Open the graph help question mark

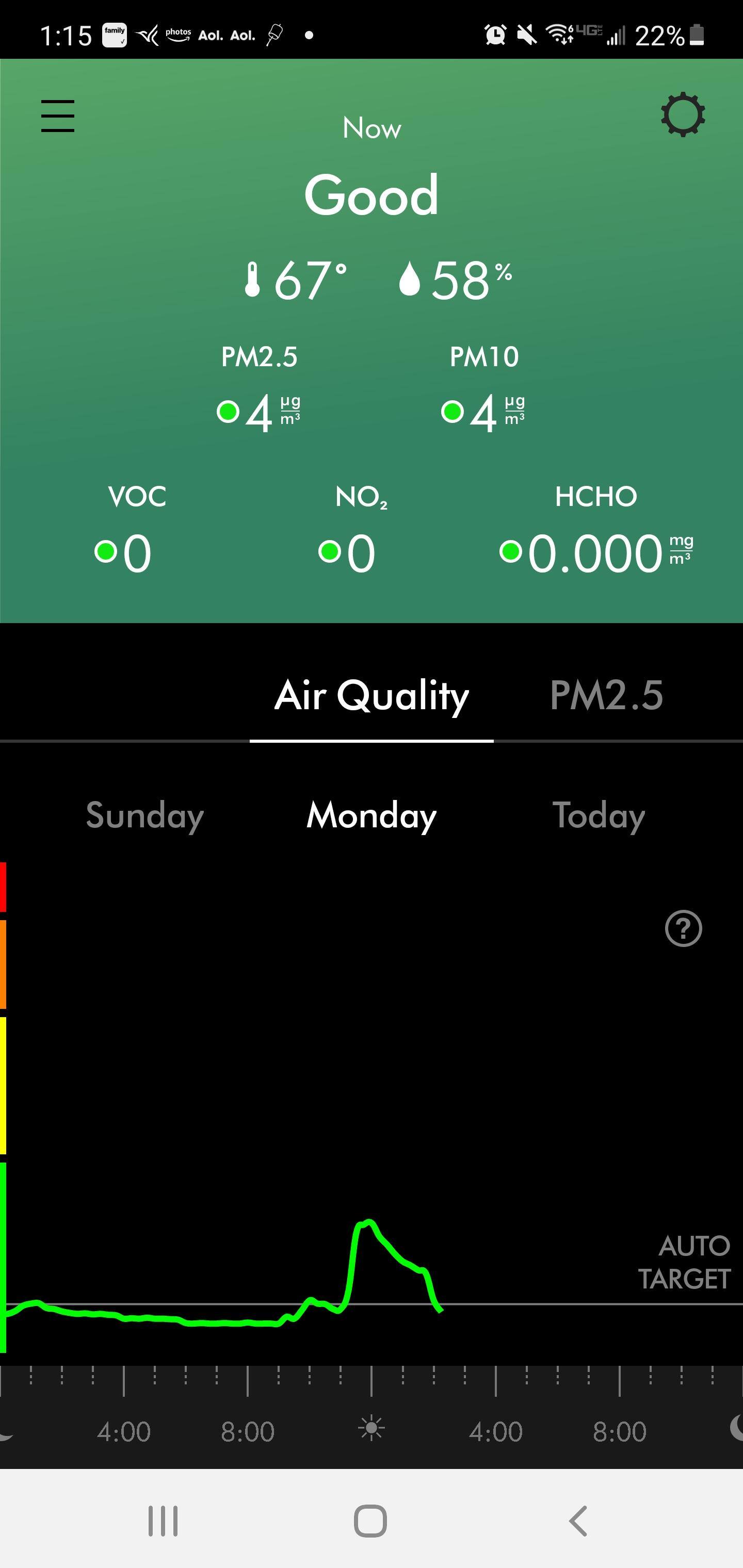(683, 928)
